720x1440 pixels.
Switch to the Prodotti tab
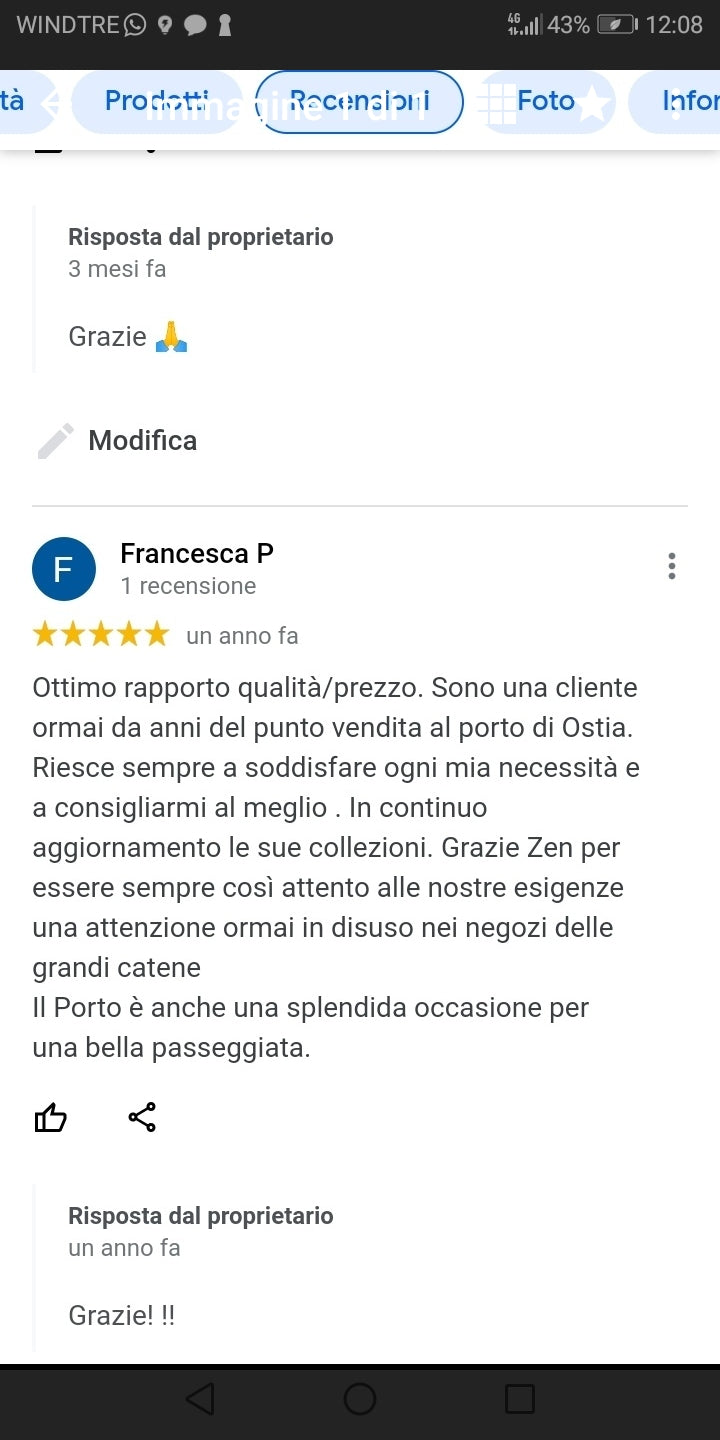pyautogui.click(x=157, y=101)
